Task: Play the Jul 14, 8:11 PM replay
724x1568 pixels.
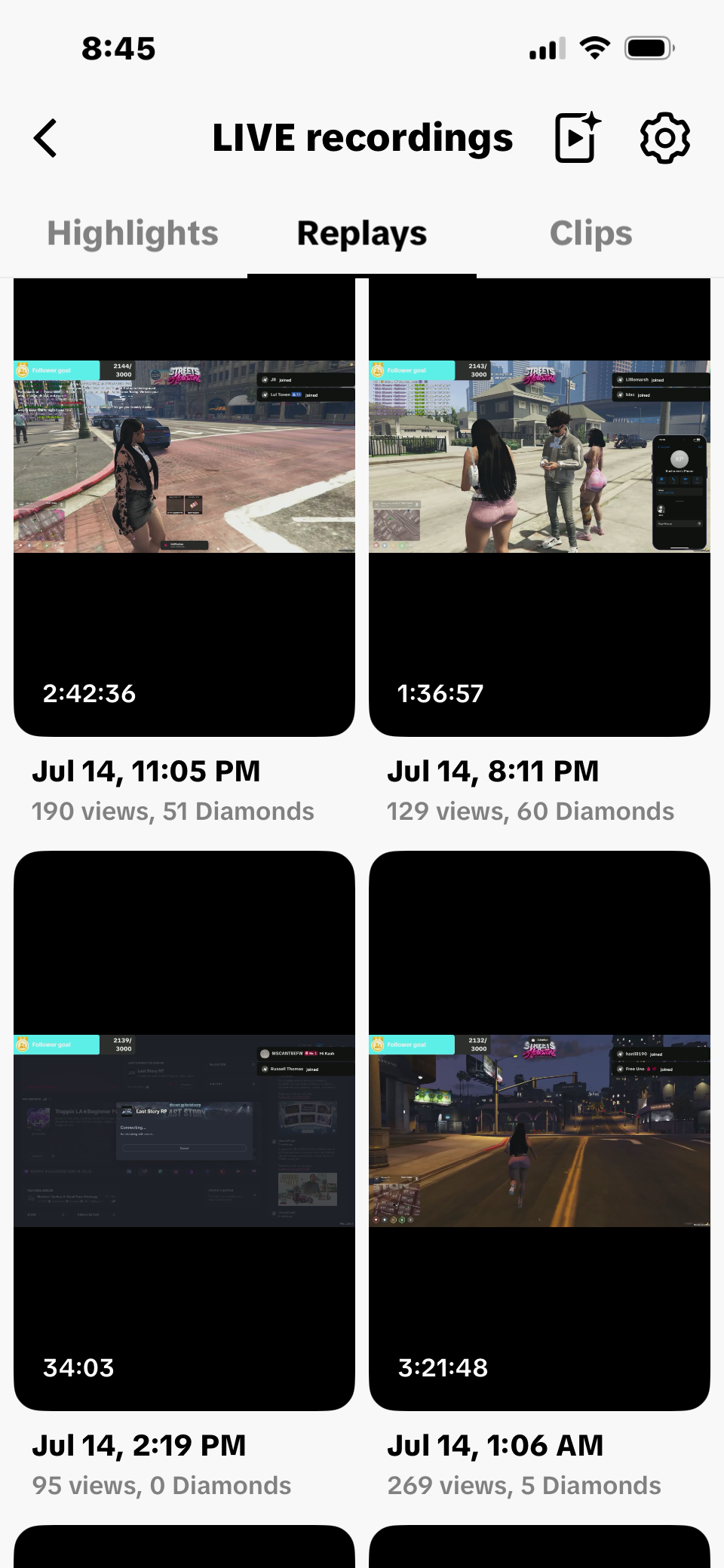Action: click(539, 508)
